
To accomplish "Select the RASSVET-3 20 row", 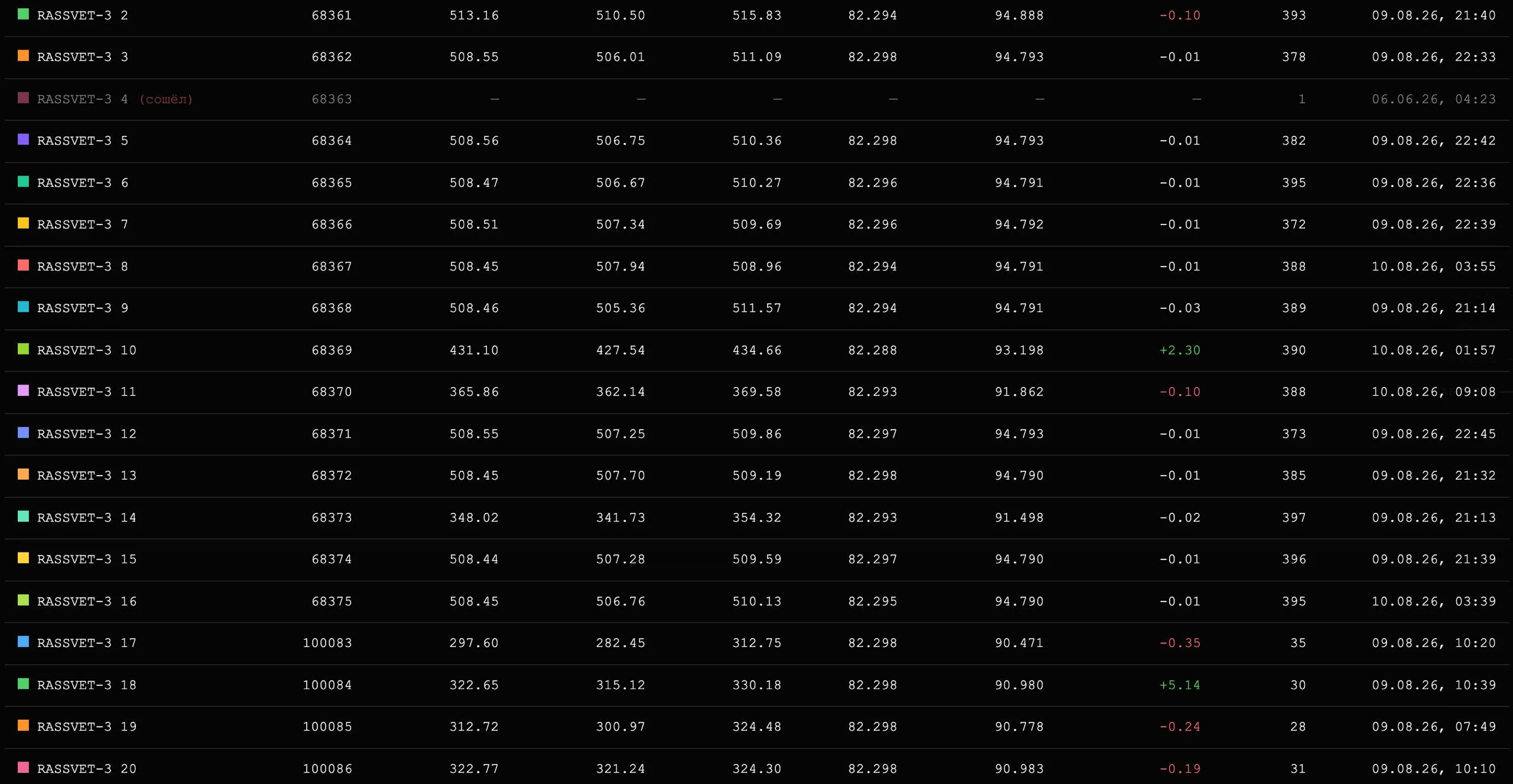I will 756,767.
